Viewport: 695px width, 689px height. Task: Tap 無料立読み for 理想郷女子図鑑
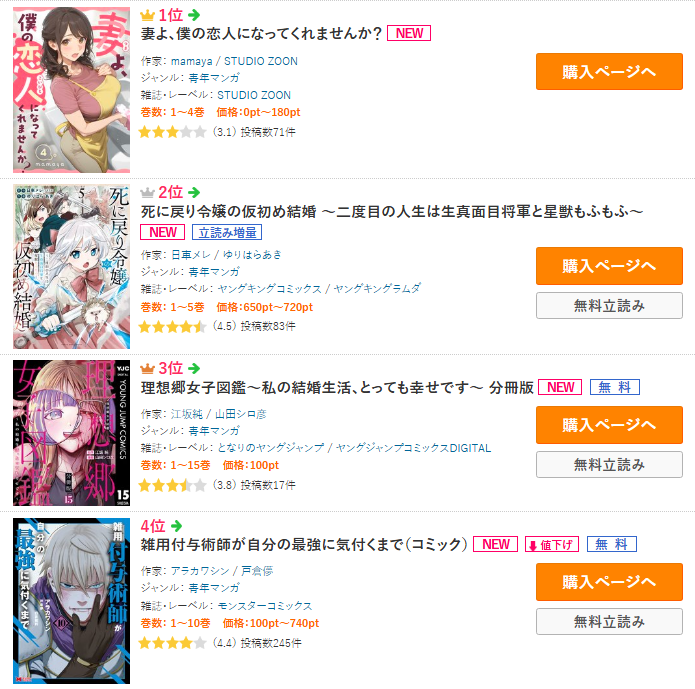pyautogui.click(x=608, y=464)
